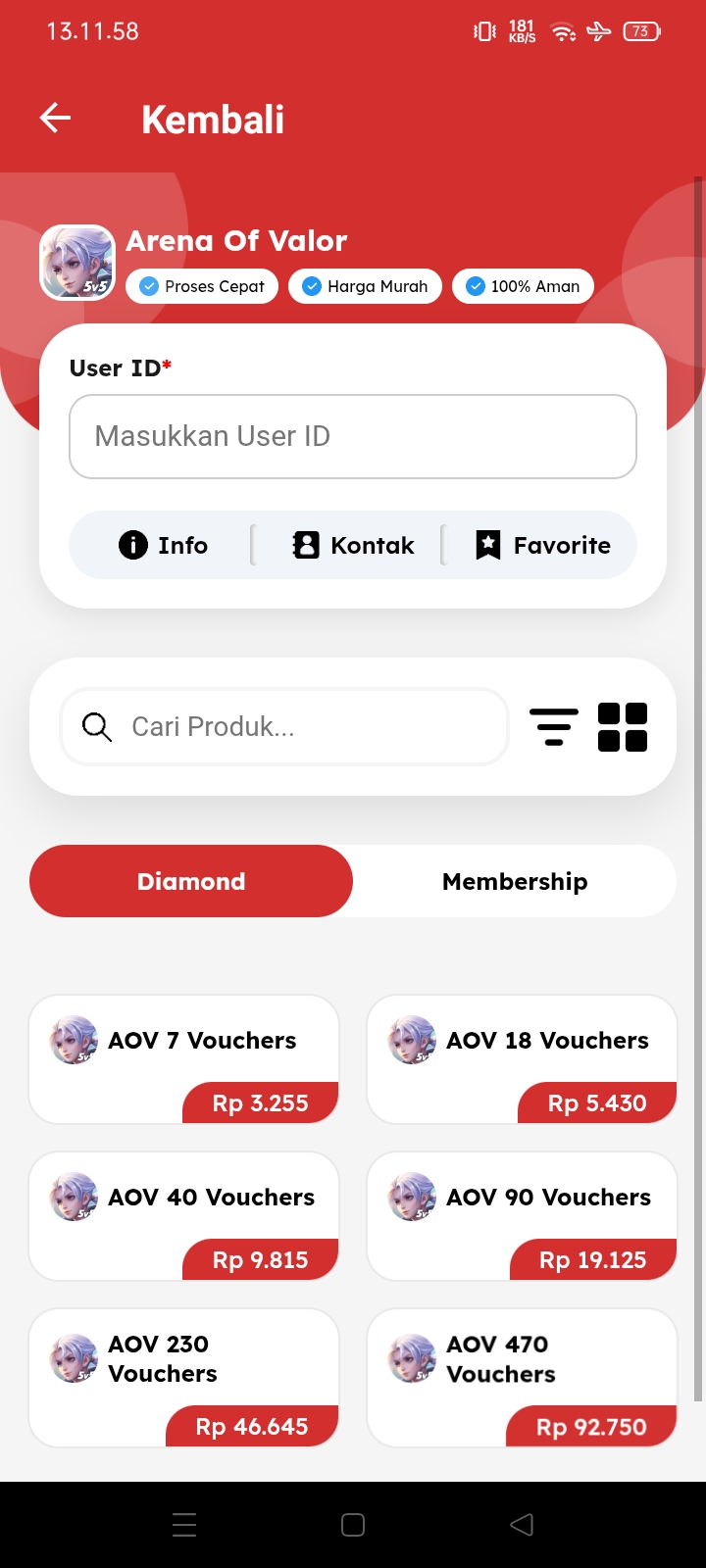This screenshot has height=1568, width=706.
Task: Tap the system home button
Action: coord(353,1525)
